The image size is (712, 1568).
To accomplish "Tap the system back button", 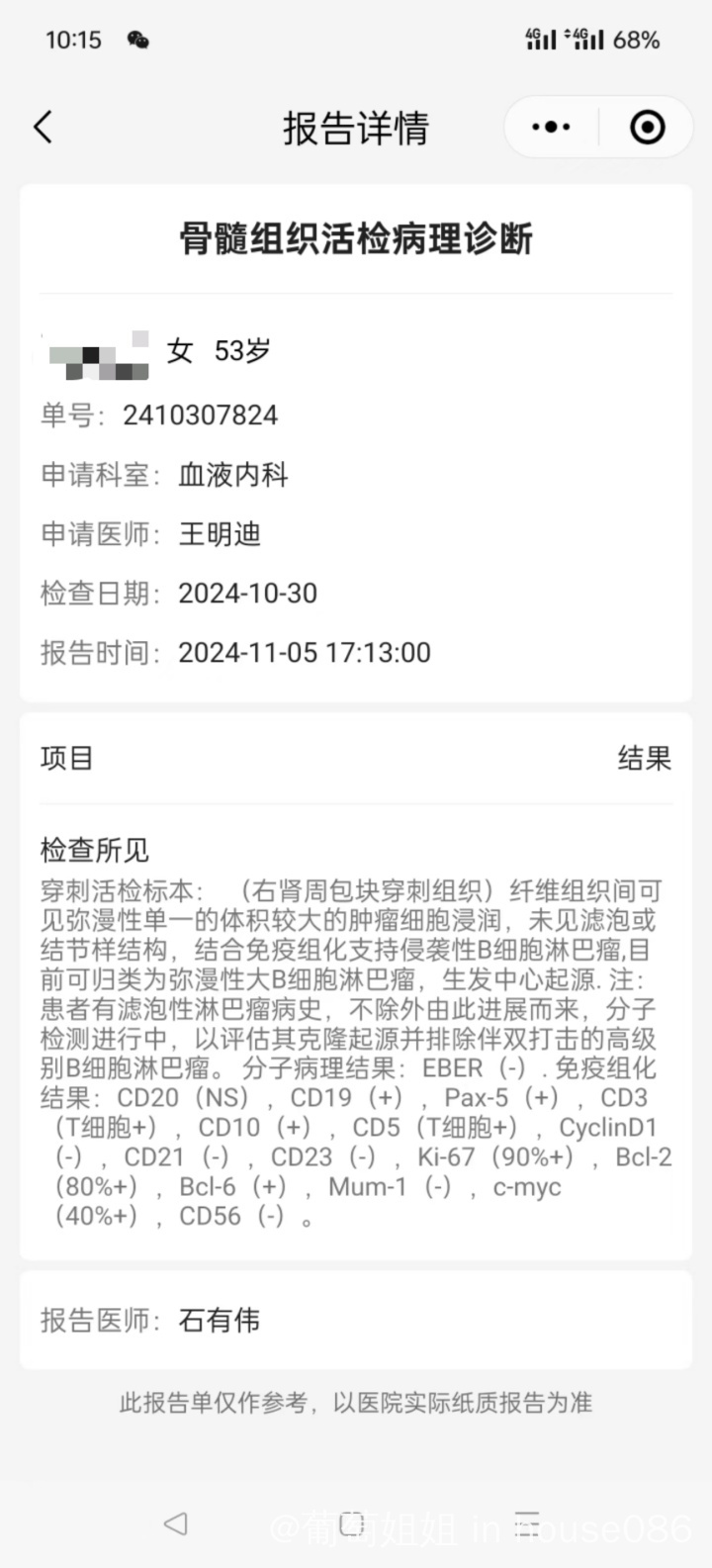I will coord(176,1523).
